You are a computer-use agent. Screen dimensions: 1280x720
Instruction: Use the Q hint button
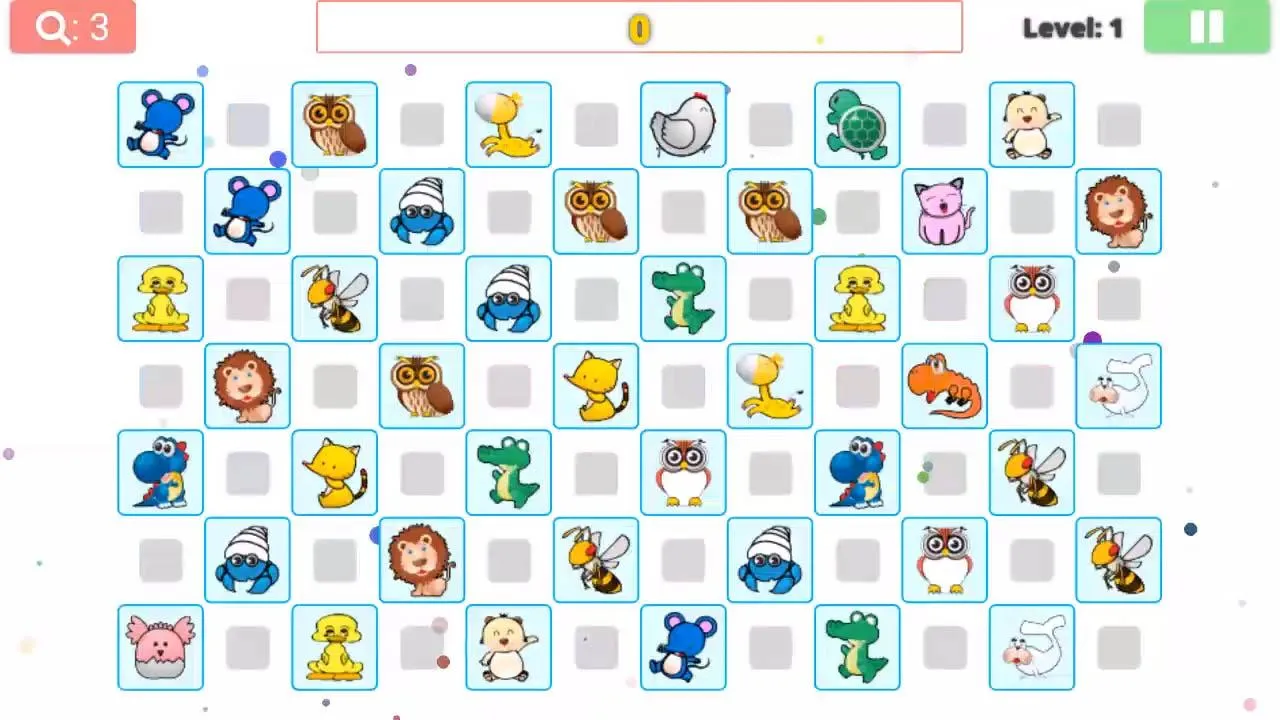[x=73, y=27]
